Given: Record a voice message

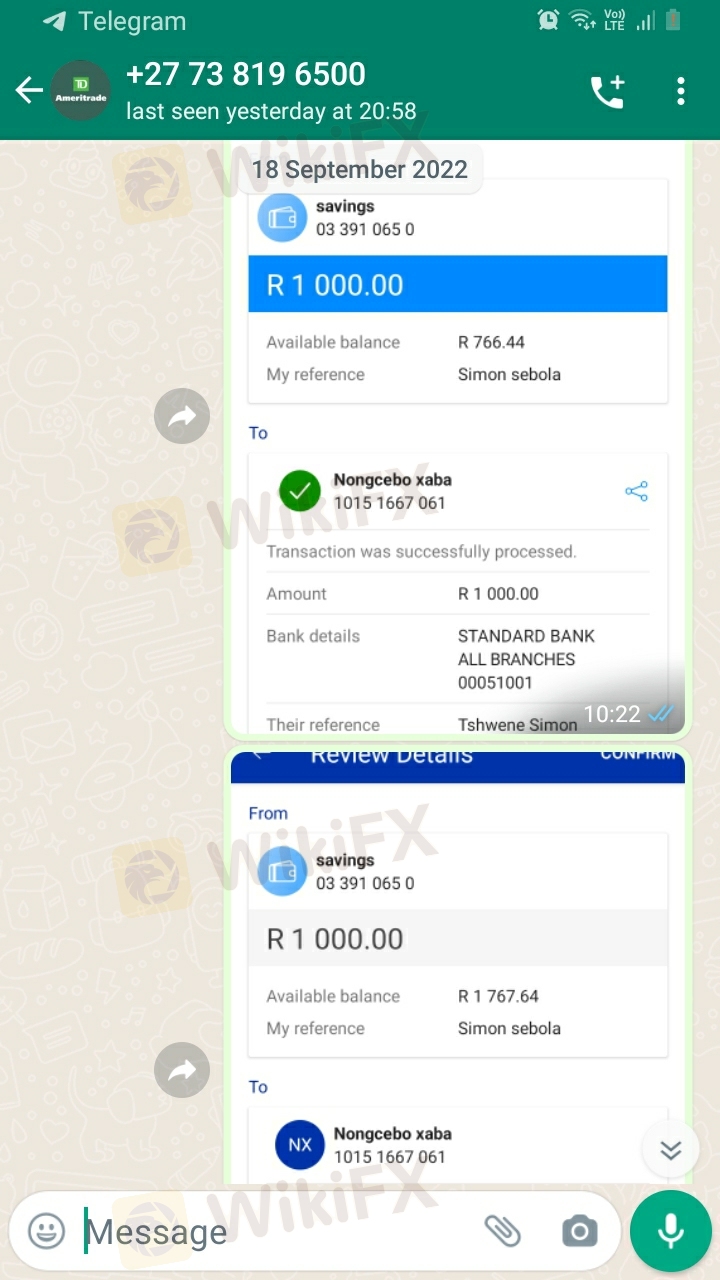Looking at the screenshot, I should pos(670,1231).
